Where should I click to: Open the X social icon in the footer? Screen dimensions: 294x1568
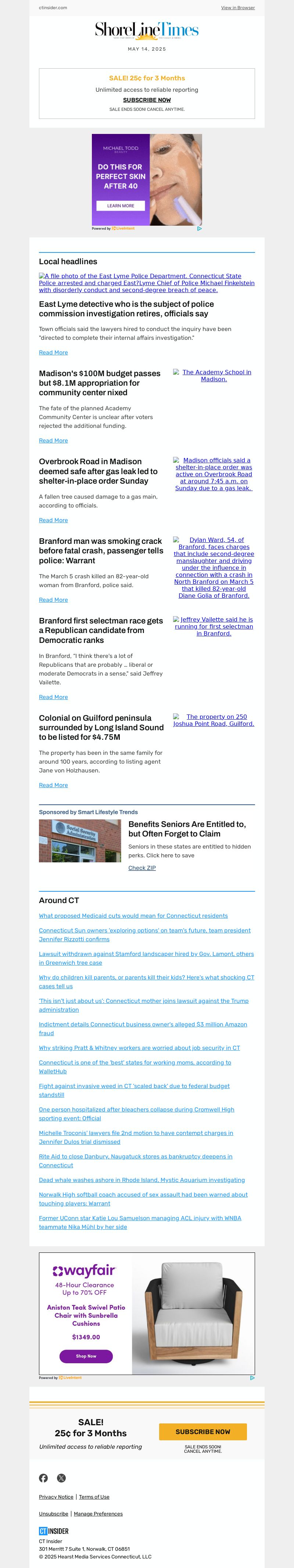point(61,1478)
